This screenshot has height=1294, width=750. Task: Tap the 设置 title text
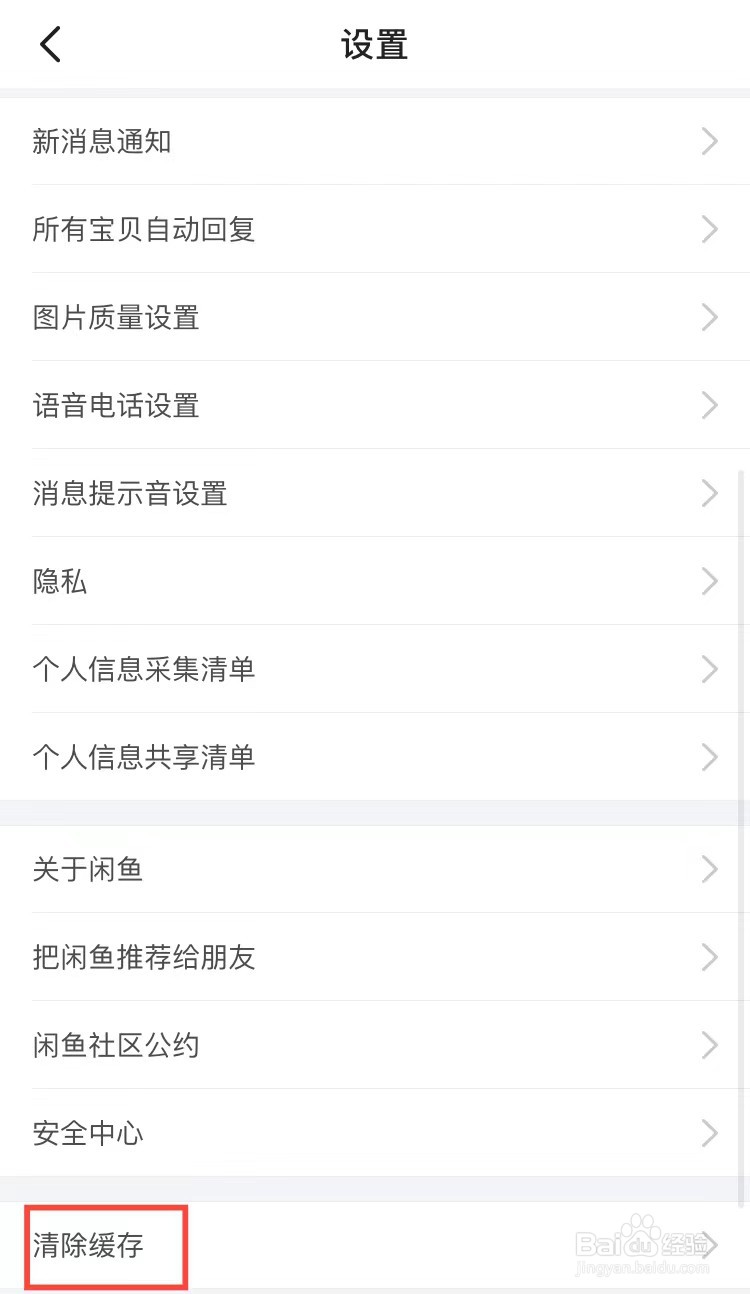pyautogui.click(x=375, y=46)
